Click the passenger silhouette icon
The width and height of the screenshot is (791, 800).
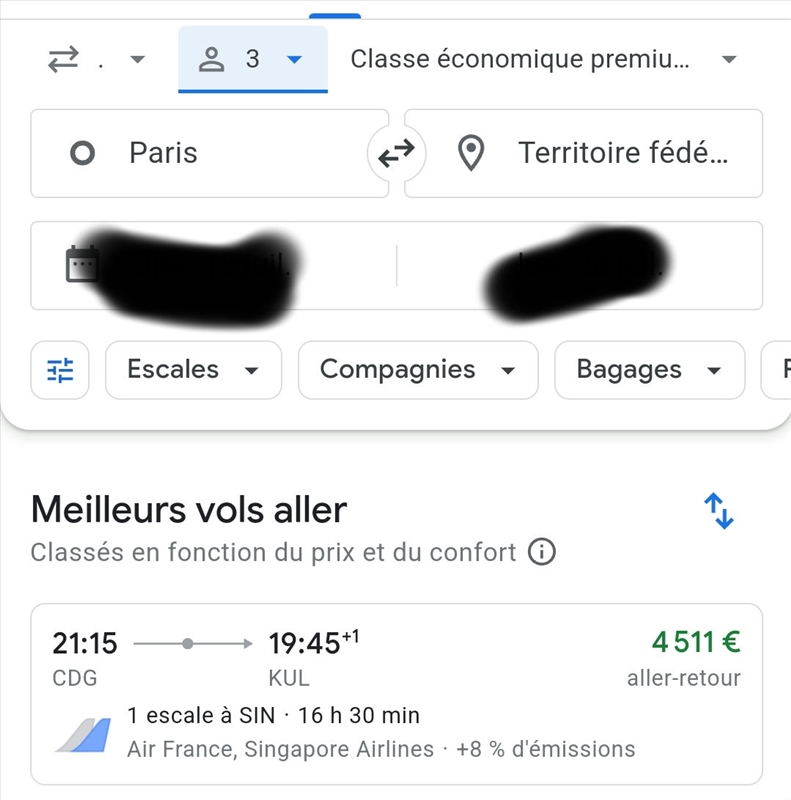(213, 58)
